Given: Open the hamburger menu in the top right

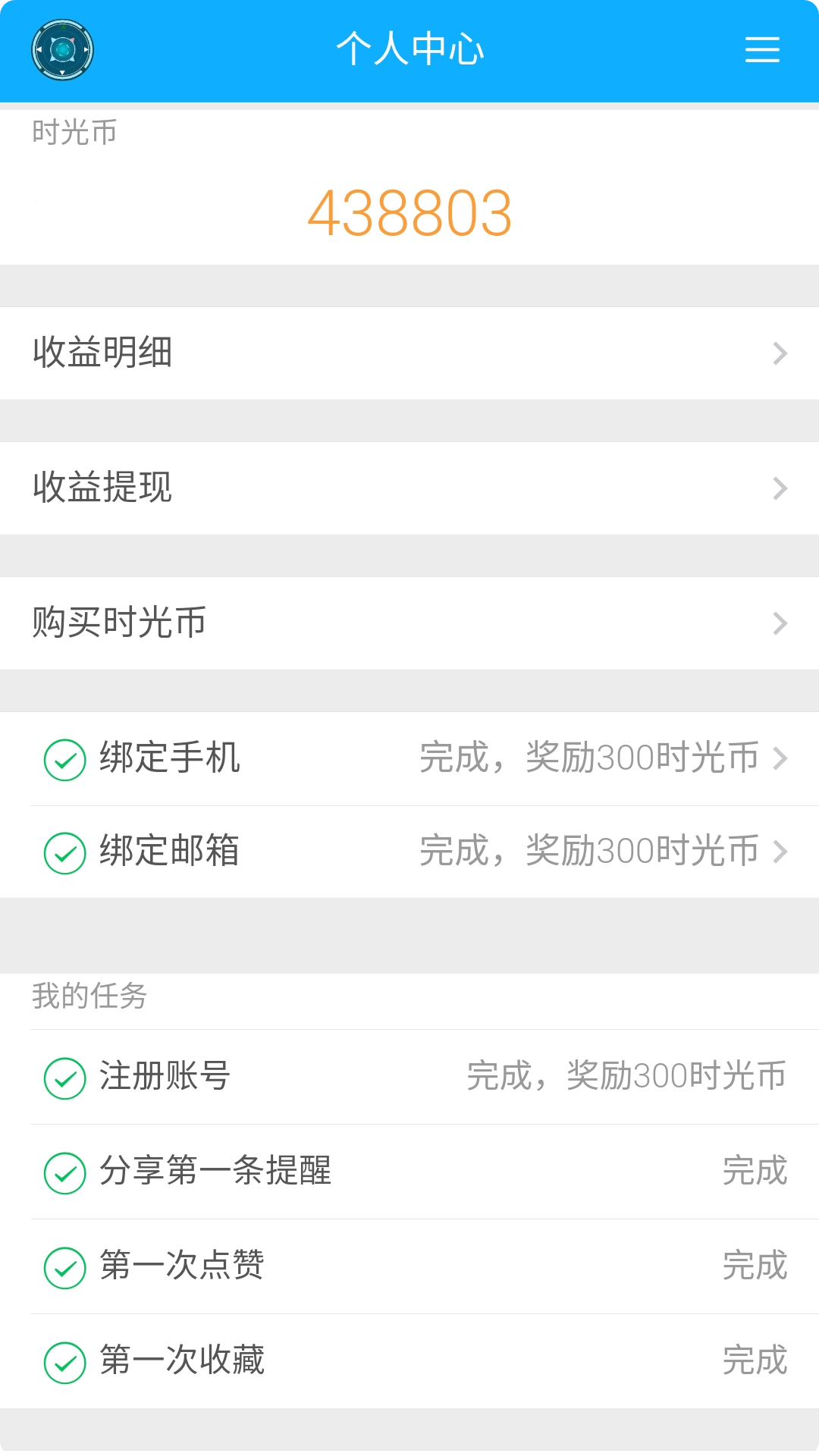Looking at the screenshot, I should tap(761, 50).
